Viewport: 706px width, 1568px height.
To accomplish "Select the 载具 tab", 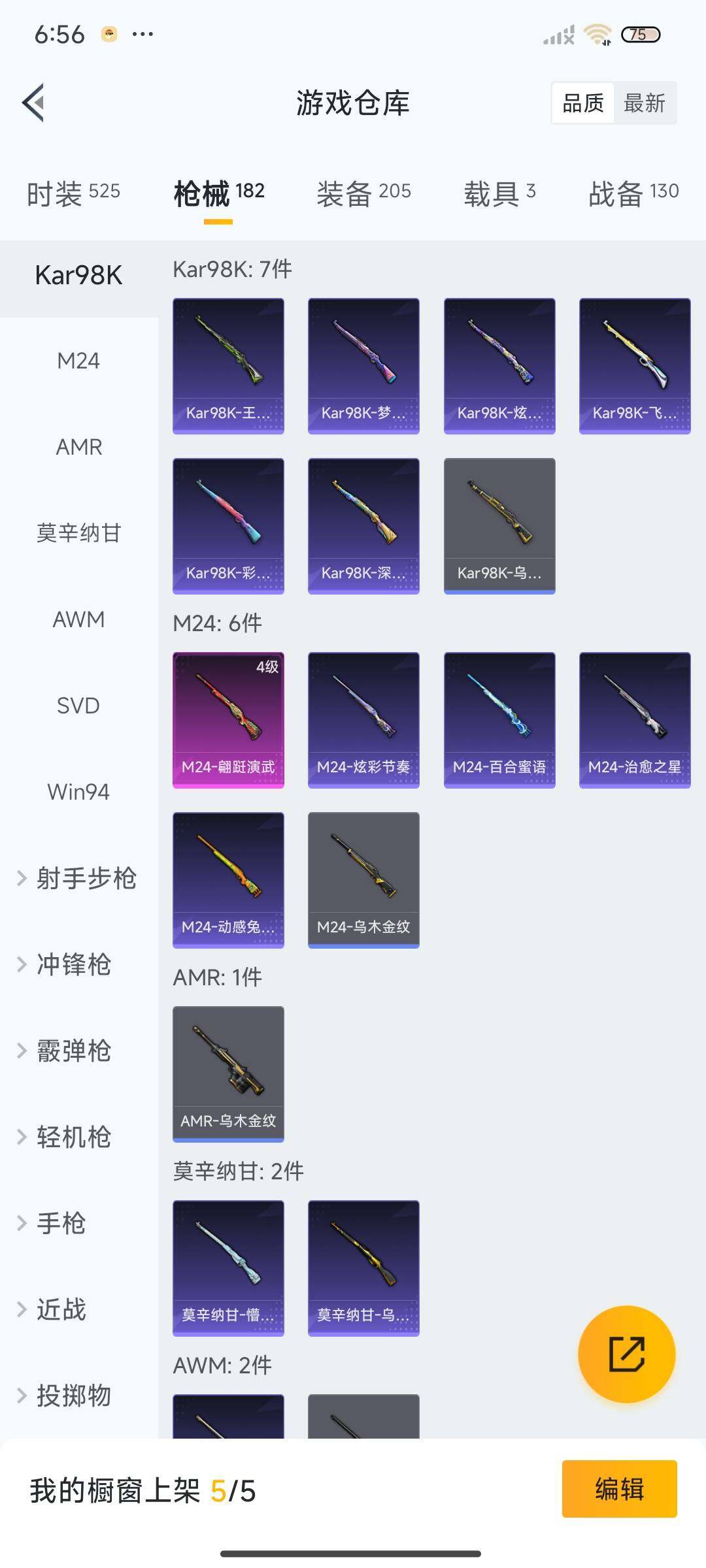I will click(499, 193).
